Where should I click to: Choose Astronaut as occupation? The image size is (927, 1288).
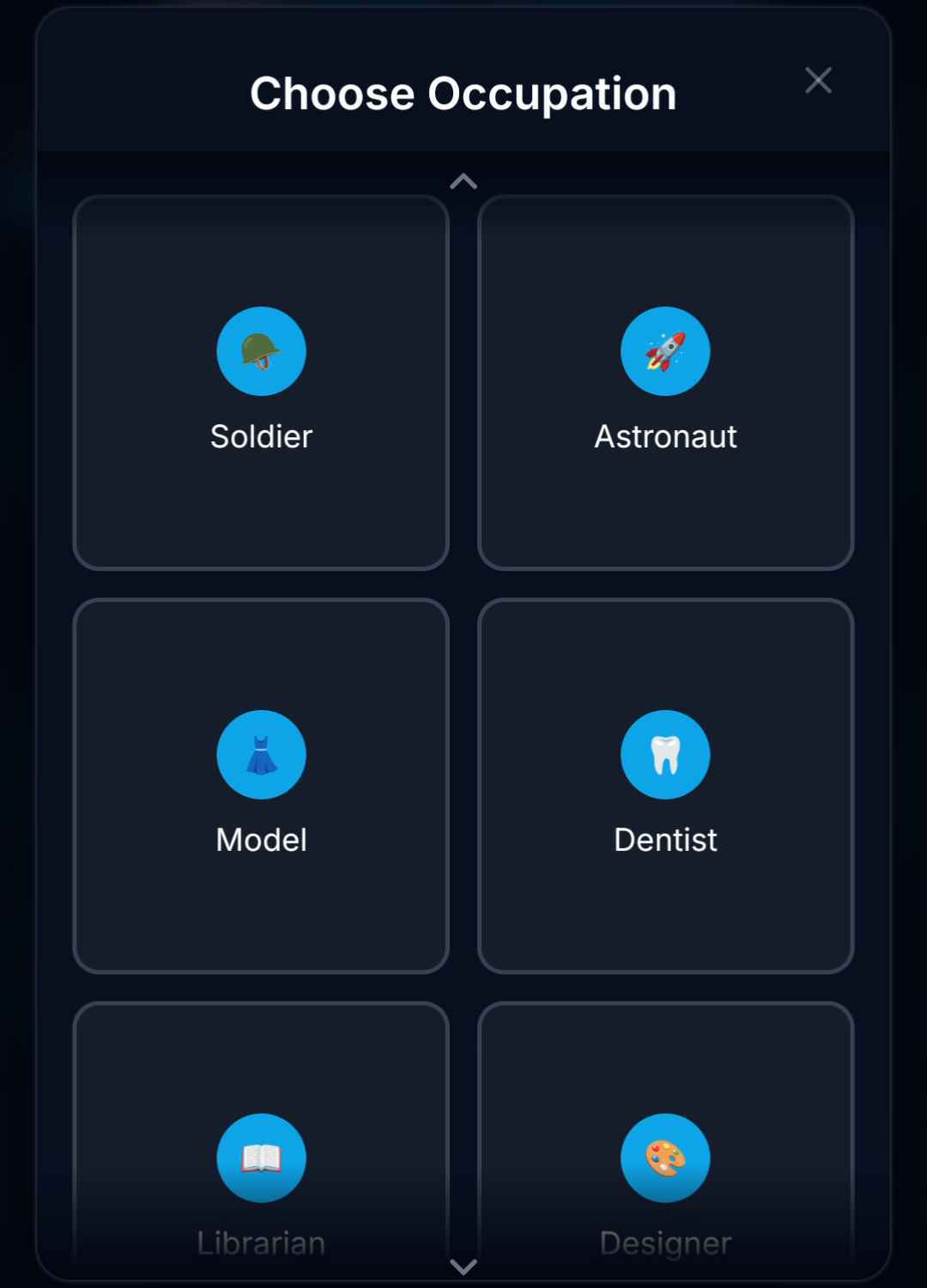coord(665,383)
